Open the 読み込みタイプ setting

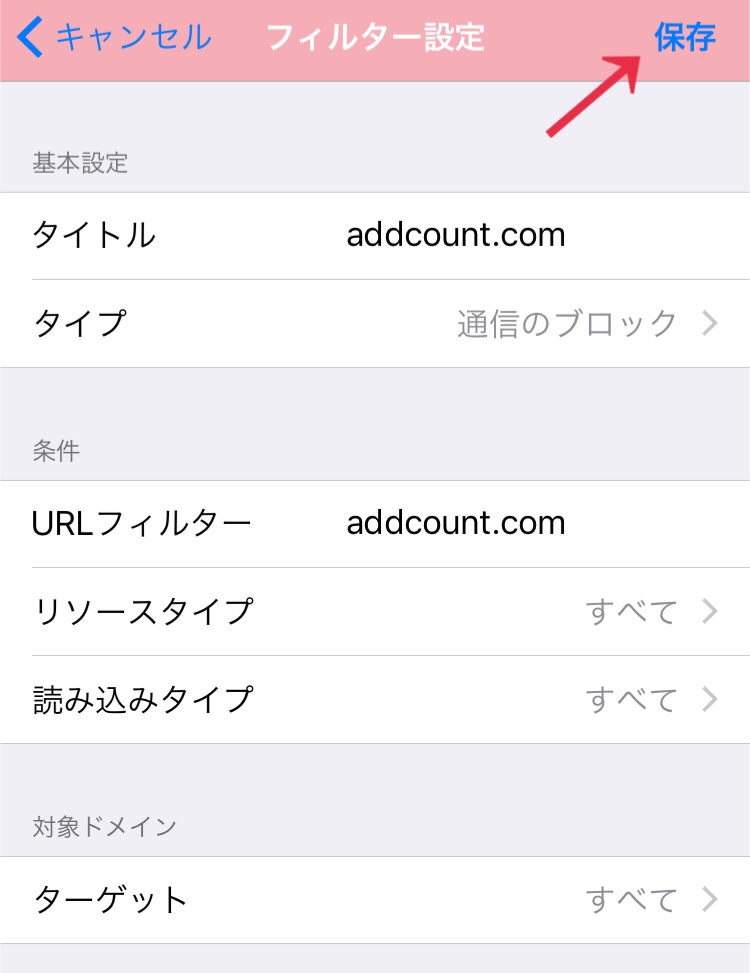pos(375,699)
